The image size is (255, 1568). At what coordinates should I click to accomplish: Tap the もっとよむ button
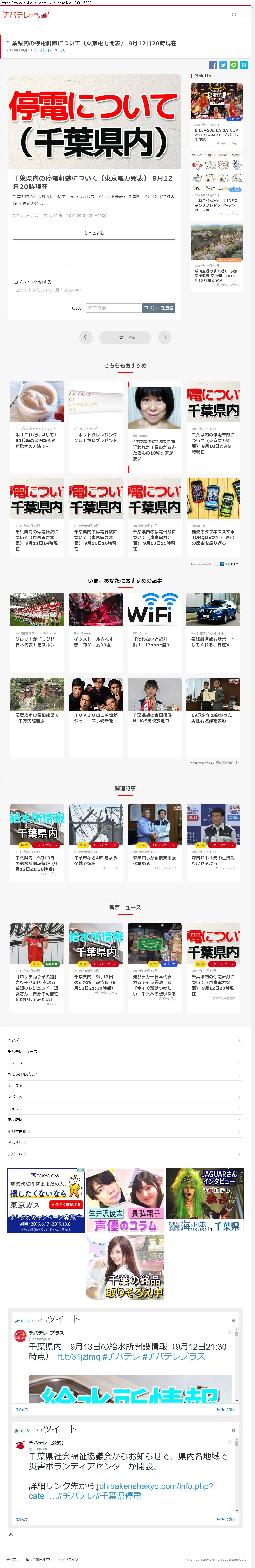94,233
